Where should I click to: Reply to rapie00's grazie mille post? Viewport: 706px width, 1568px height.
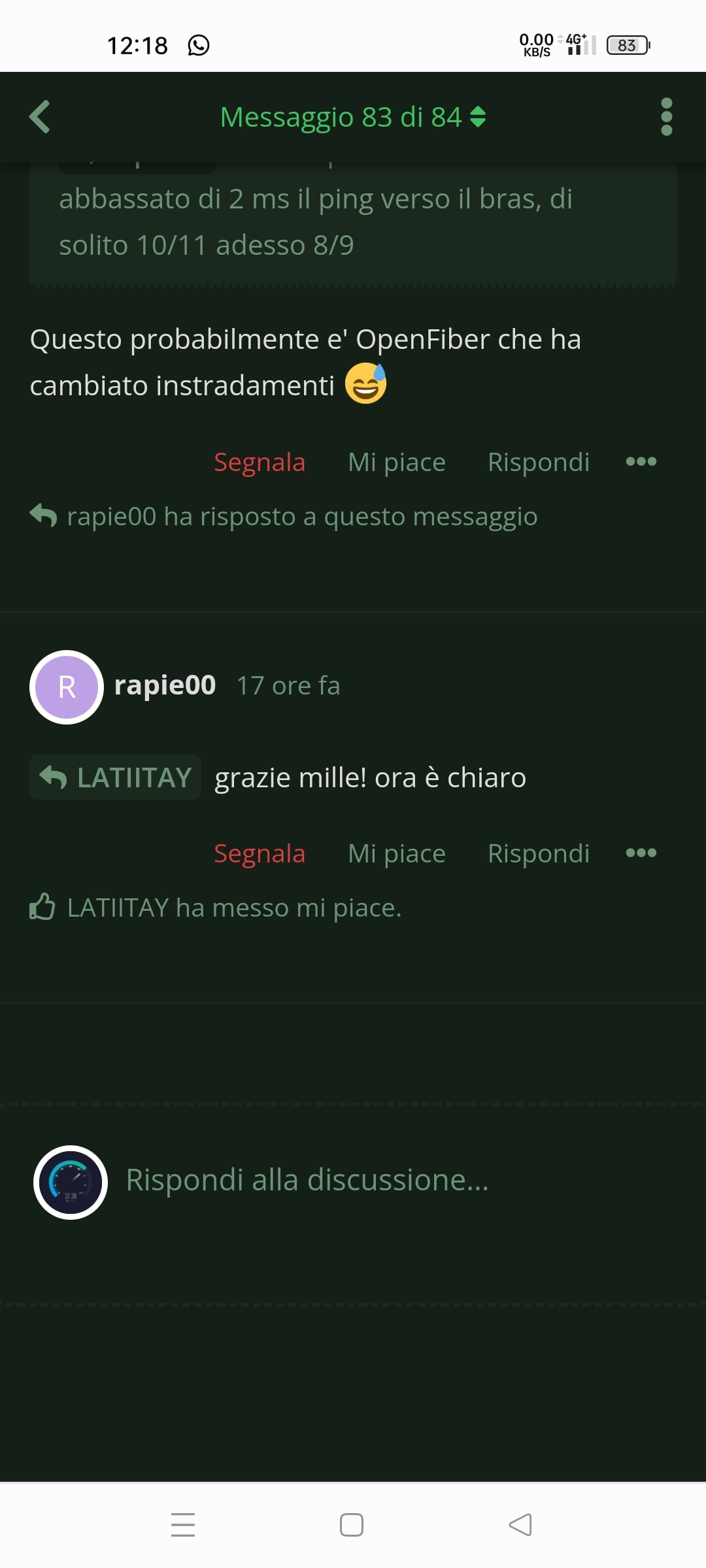[539, 853]
